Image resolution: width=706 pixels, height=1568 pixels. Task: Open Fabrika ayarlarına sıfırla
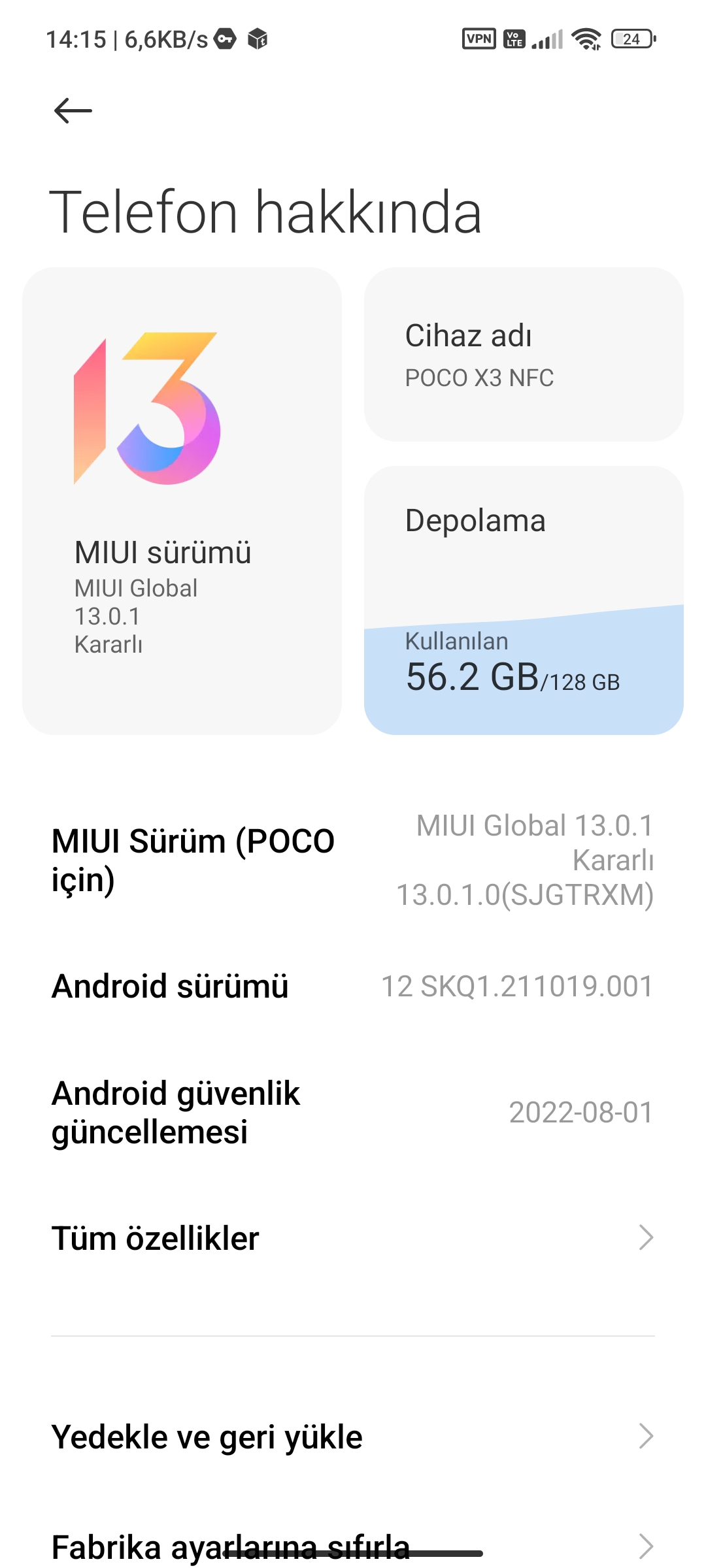tap(353, 1546)
